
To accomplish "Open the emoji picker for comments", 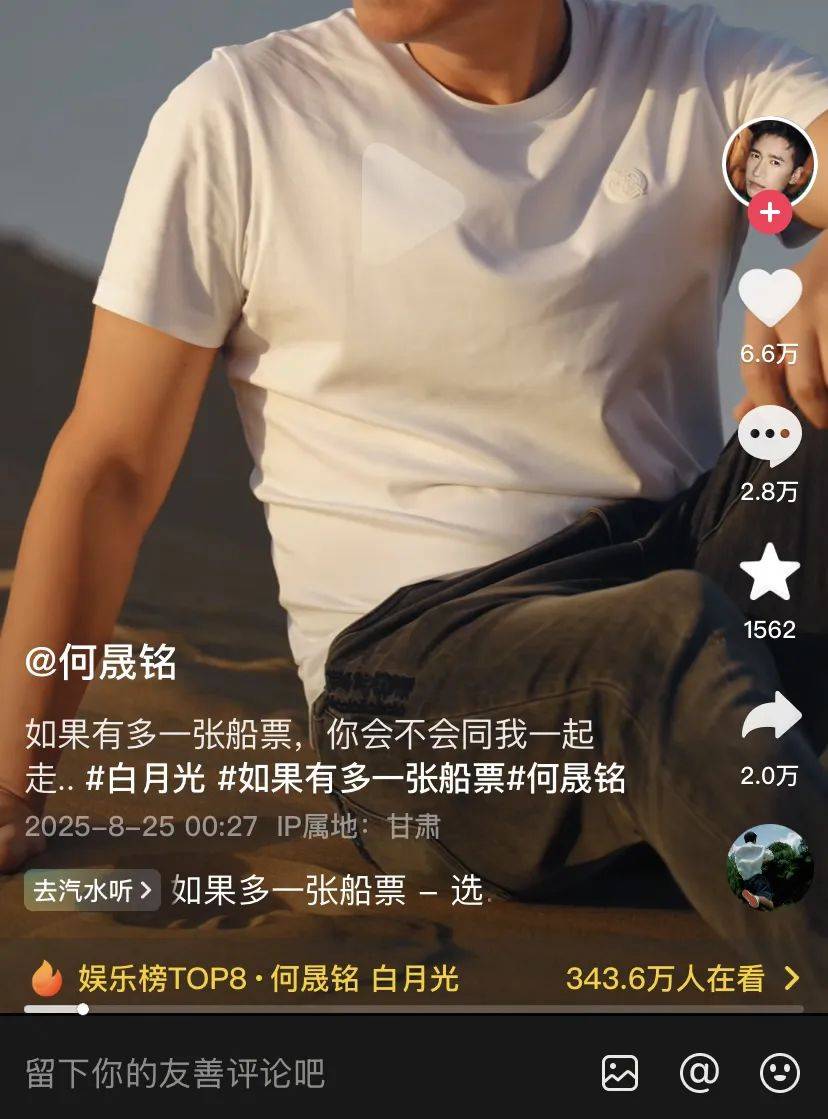I will [779, 1073].
